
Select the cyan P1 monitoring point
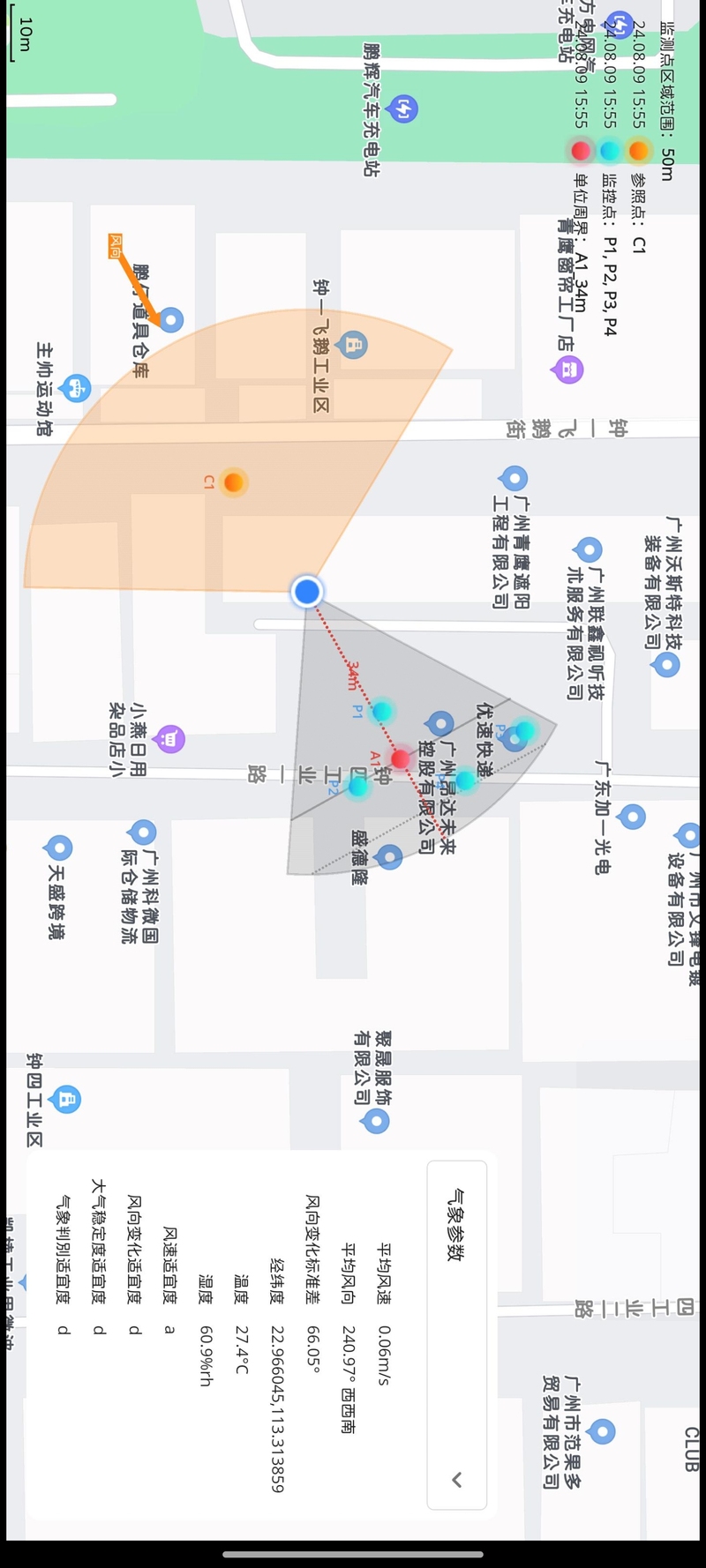[382, 710]
